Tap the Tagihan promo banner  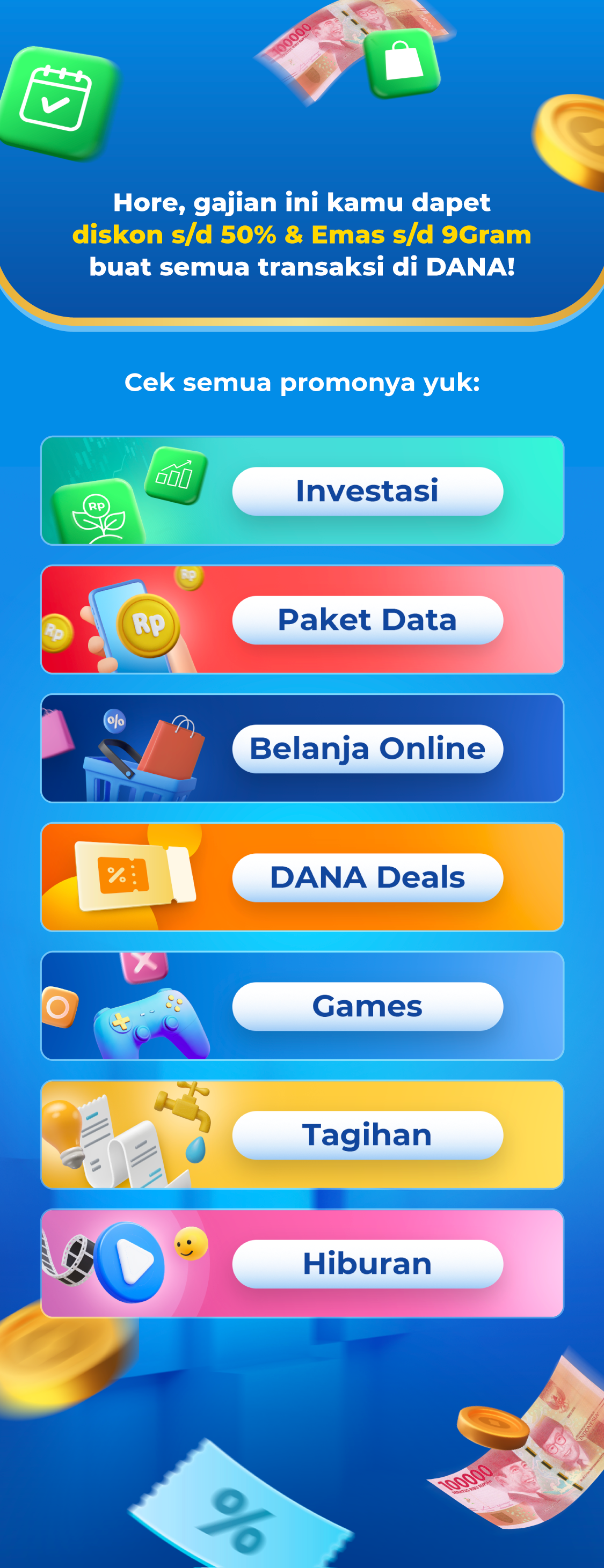(367, 1135)
